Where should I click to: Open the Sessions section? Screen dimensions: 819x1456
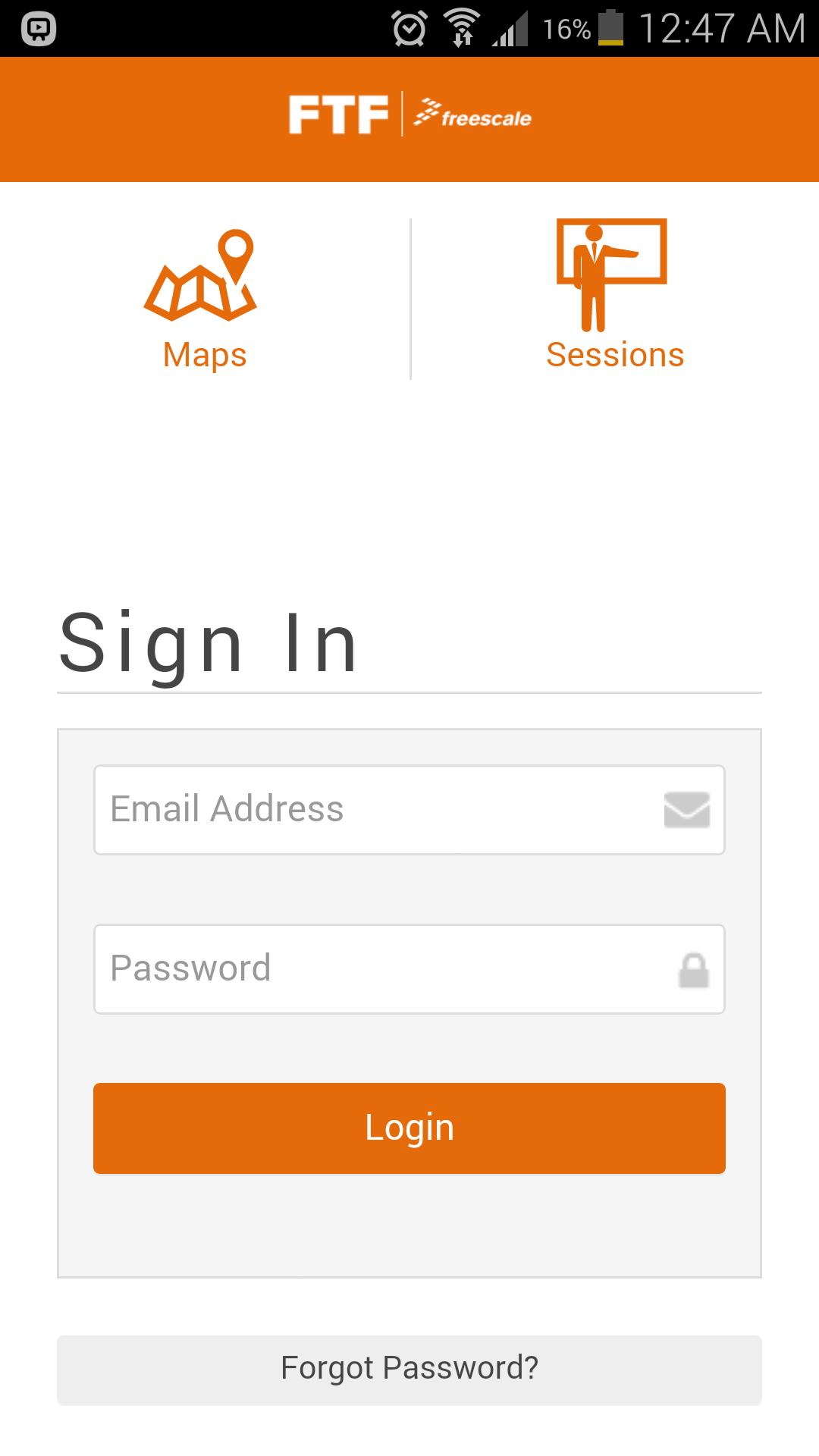(614, 296)
